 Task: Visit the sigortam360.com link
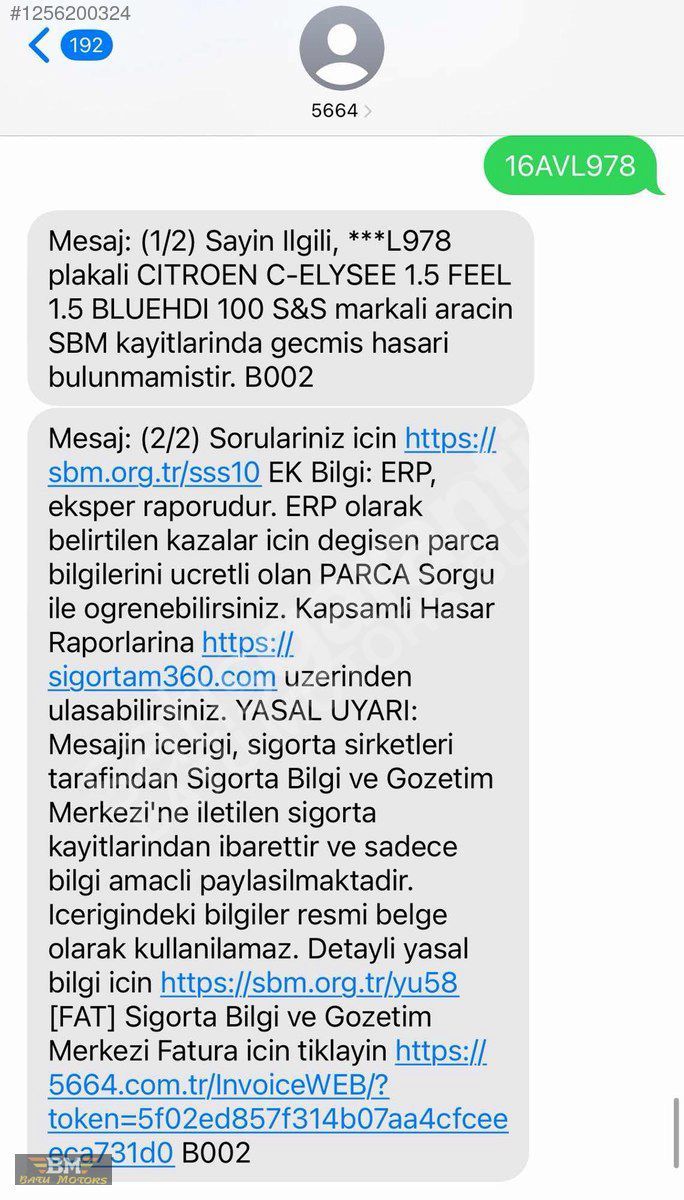(x=162, y=677)
